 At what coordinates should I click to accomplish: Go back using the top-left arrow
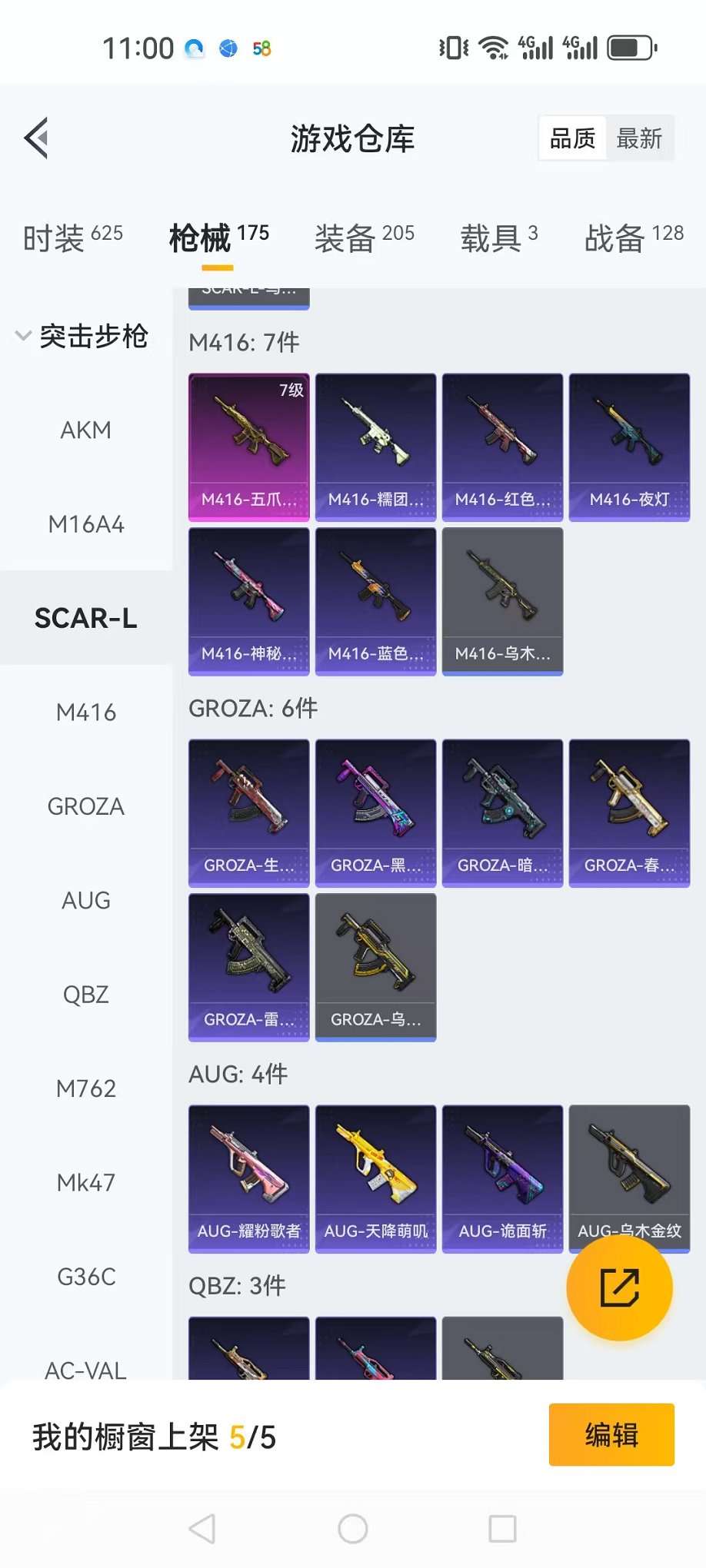[36, 138]
